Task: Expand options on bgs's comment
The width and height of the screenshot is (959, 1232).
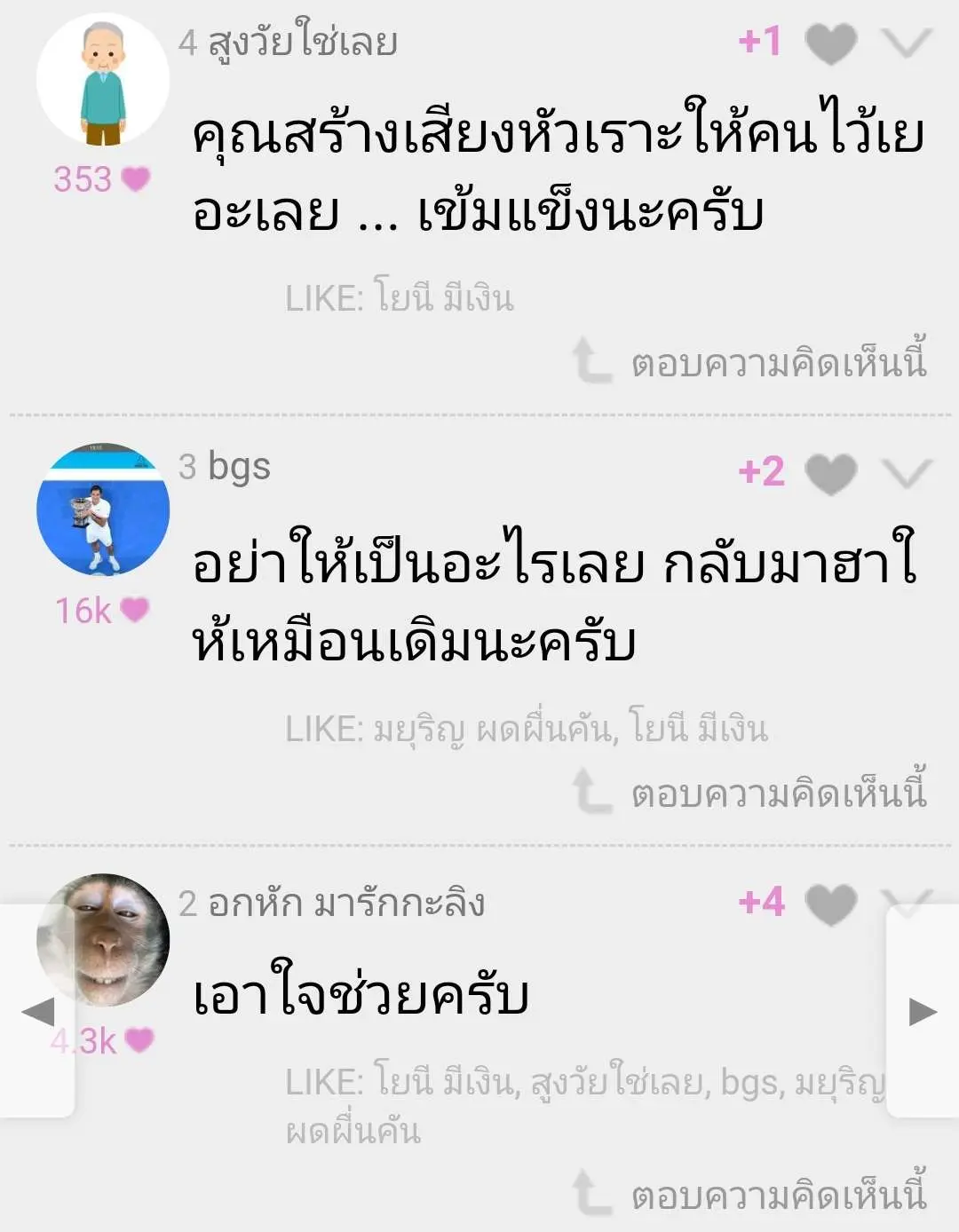Action: point(907,473)
